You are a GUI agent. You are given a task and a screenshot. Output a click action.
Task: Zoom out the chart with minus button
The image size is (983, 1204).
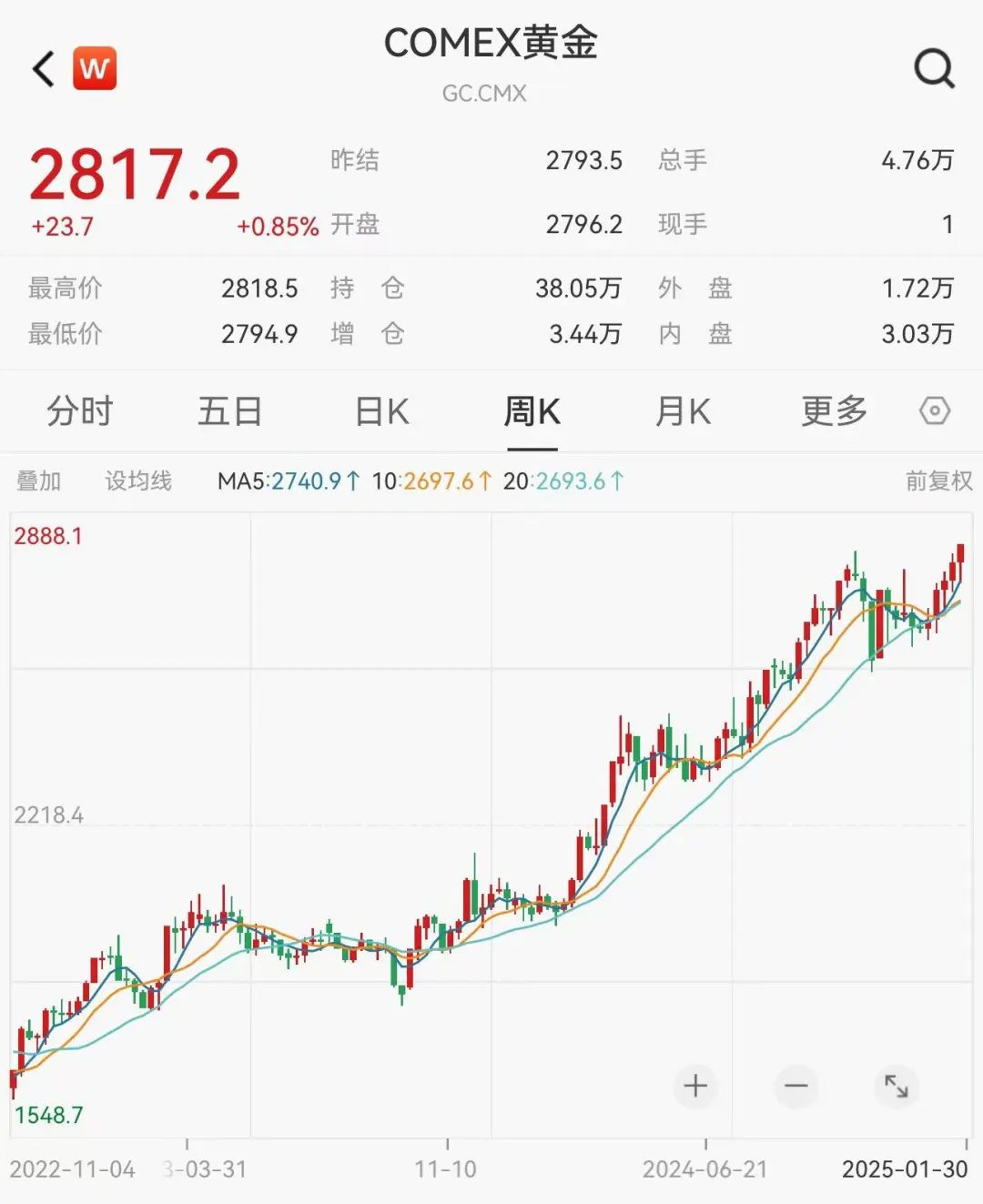click(x=796, y=1086)
